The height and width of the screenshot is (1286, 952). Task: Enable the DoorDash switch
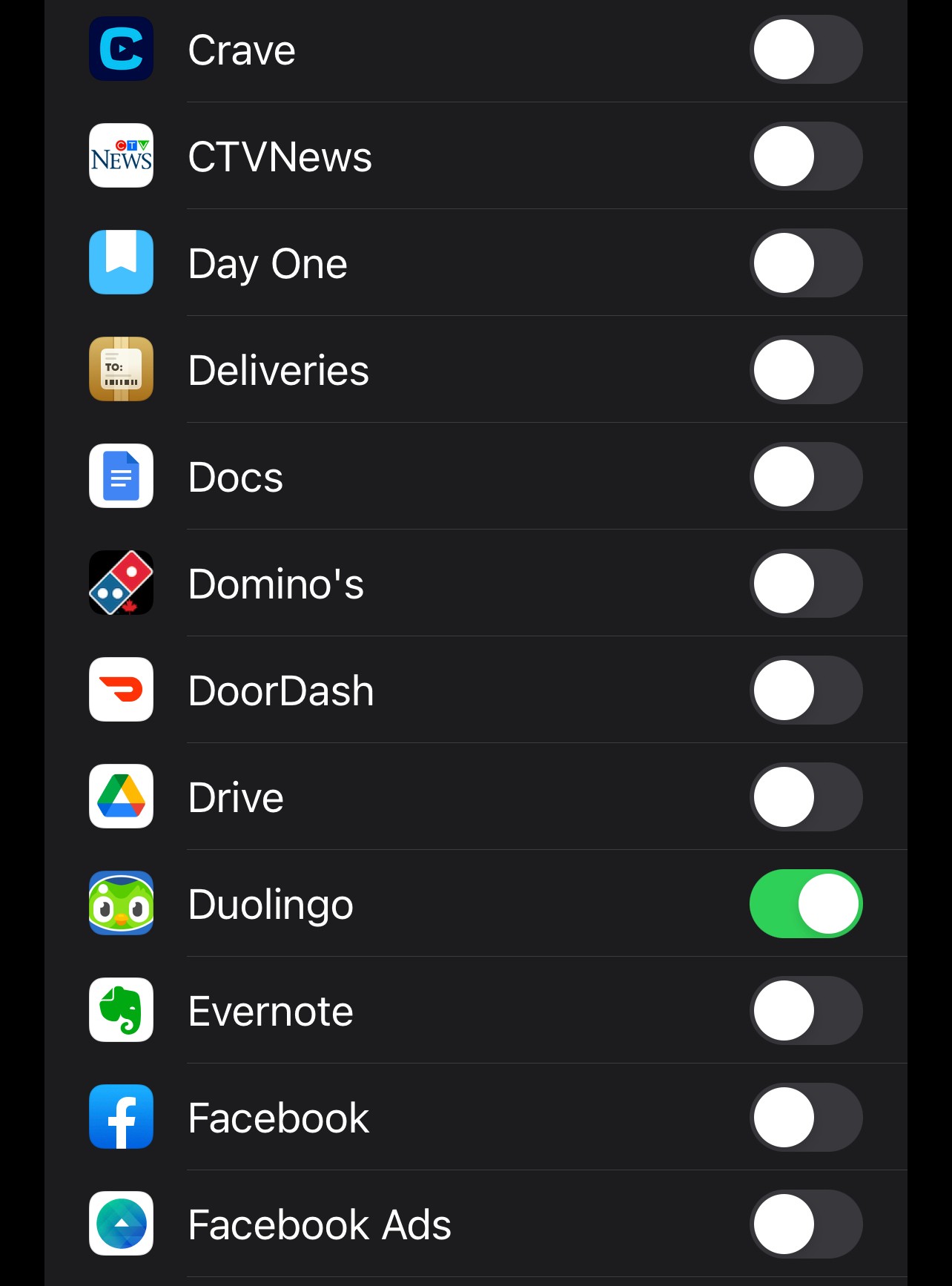(x=806, y=690)
